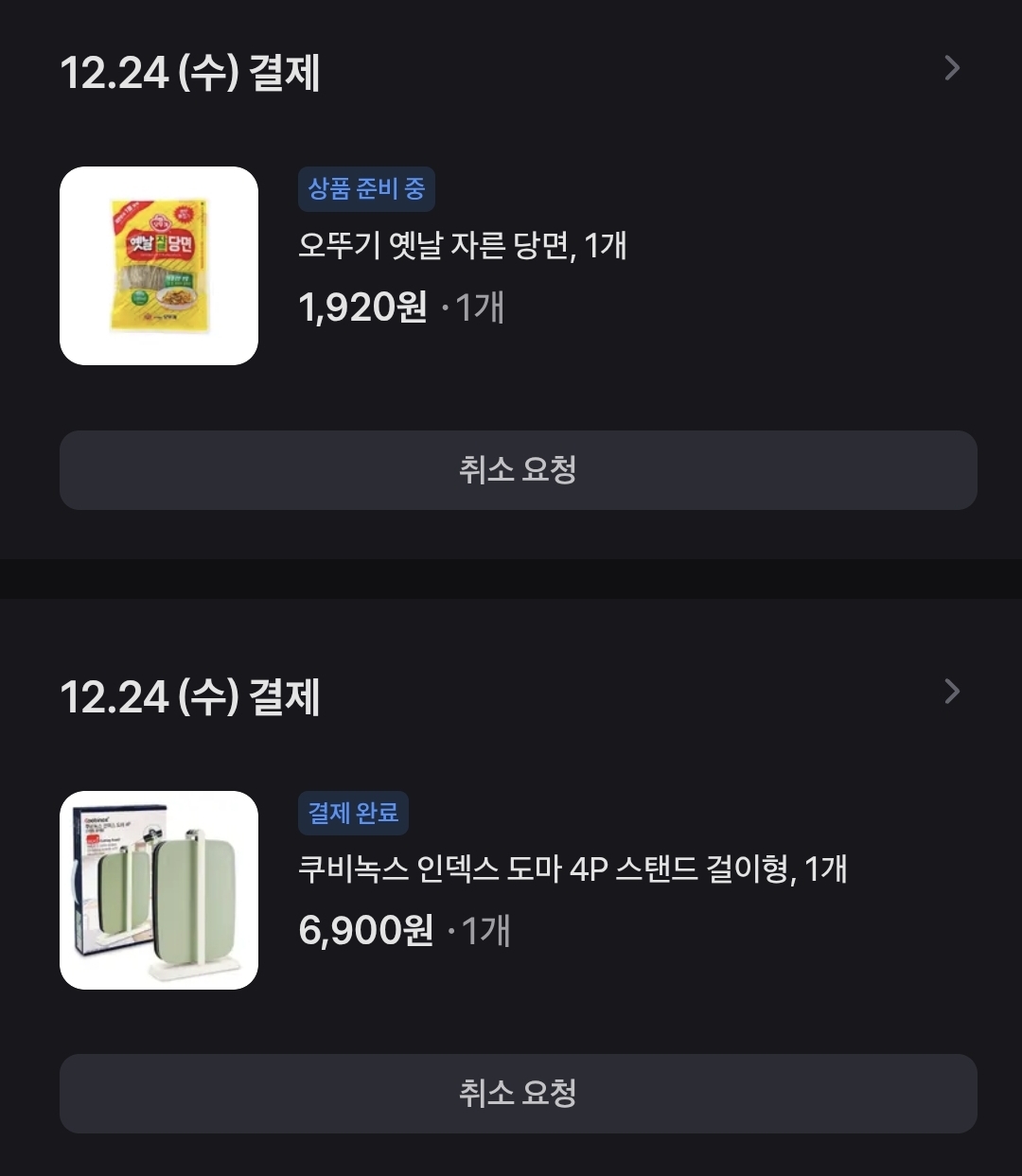Request cancellation of the 오뚜기 당면 order
The width and height of the screenshot is (1022, 1176).
click(518, 470)
